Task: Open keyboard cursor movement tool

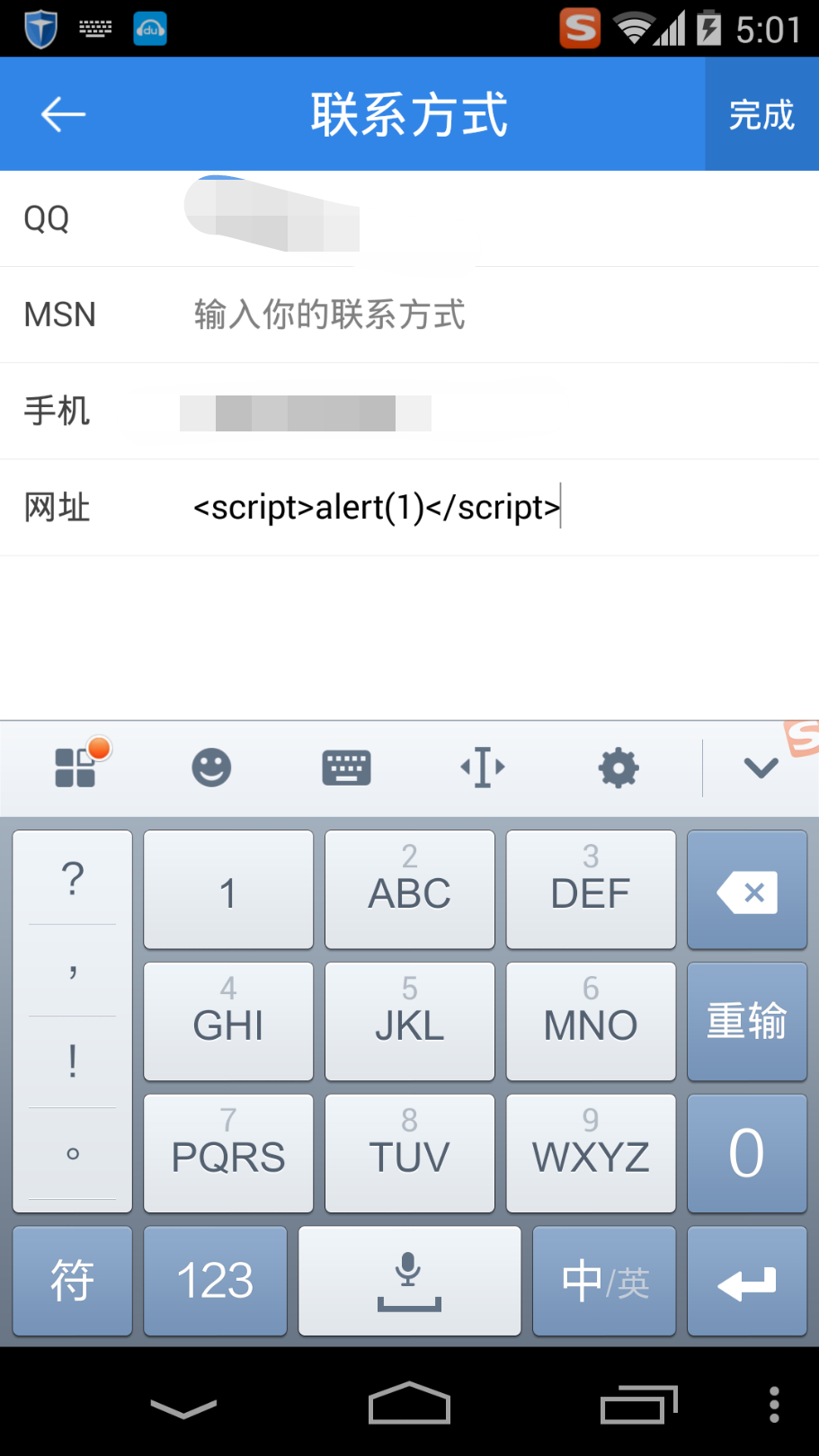Action: coord(483,768)
